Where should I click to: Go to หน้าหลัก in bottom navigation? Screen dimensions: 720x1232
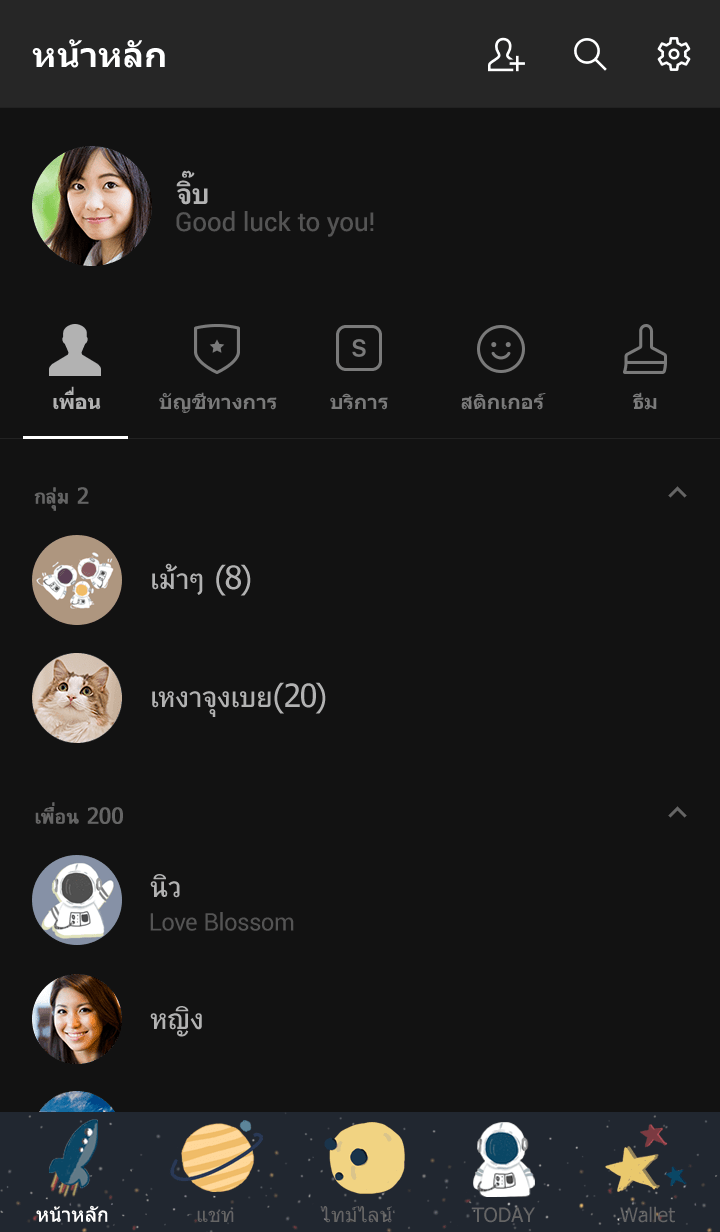72,1172
